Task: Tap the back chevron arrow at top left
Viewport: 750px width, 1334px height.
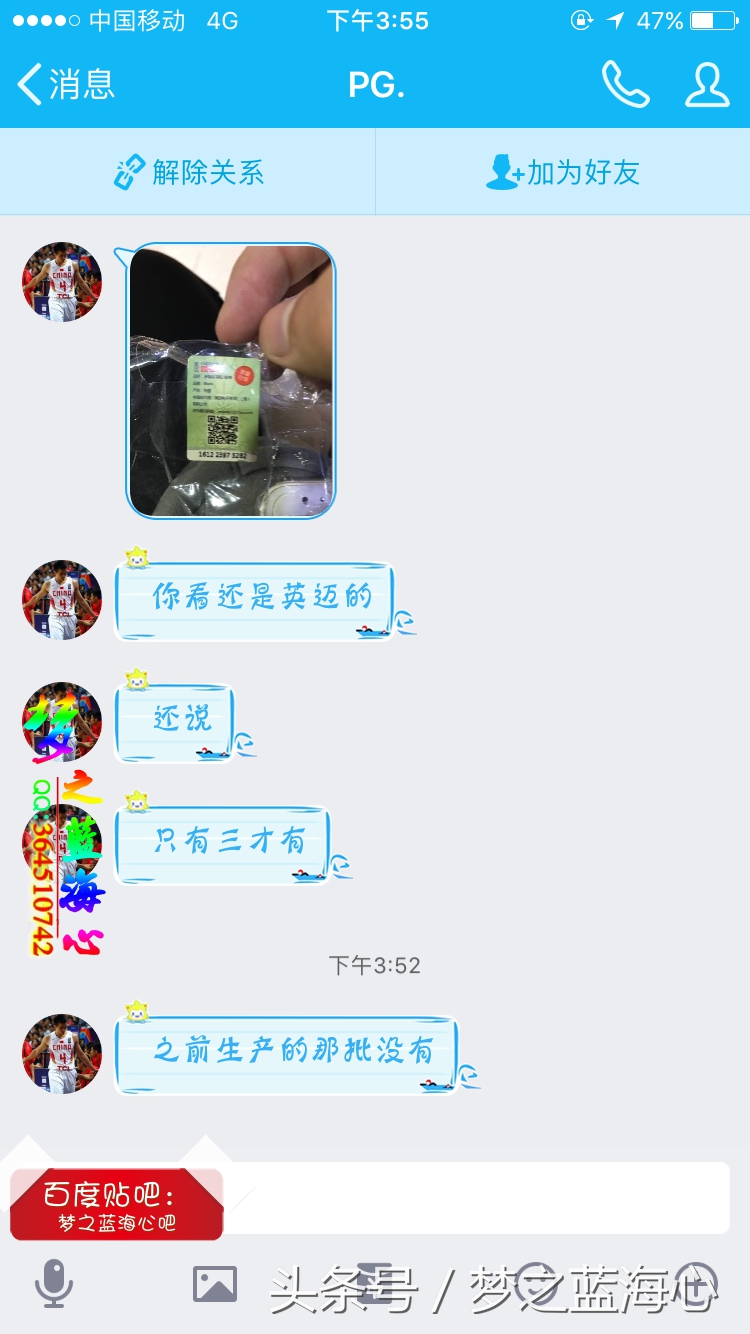Action: point(28,87)
